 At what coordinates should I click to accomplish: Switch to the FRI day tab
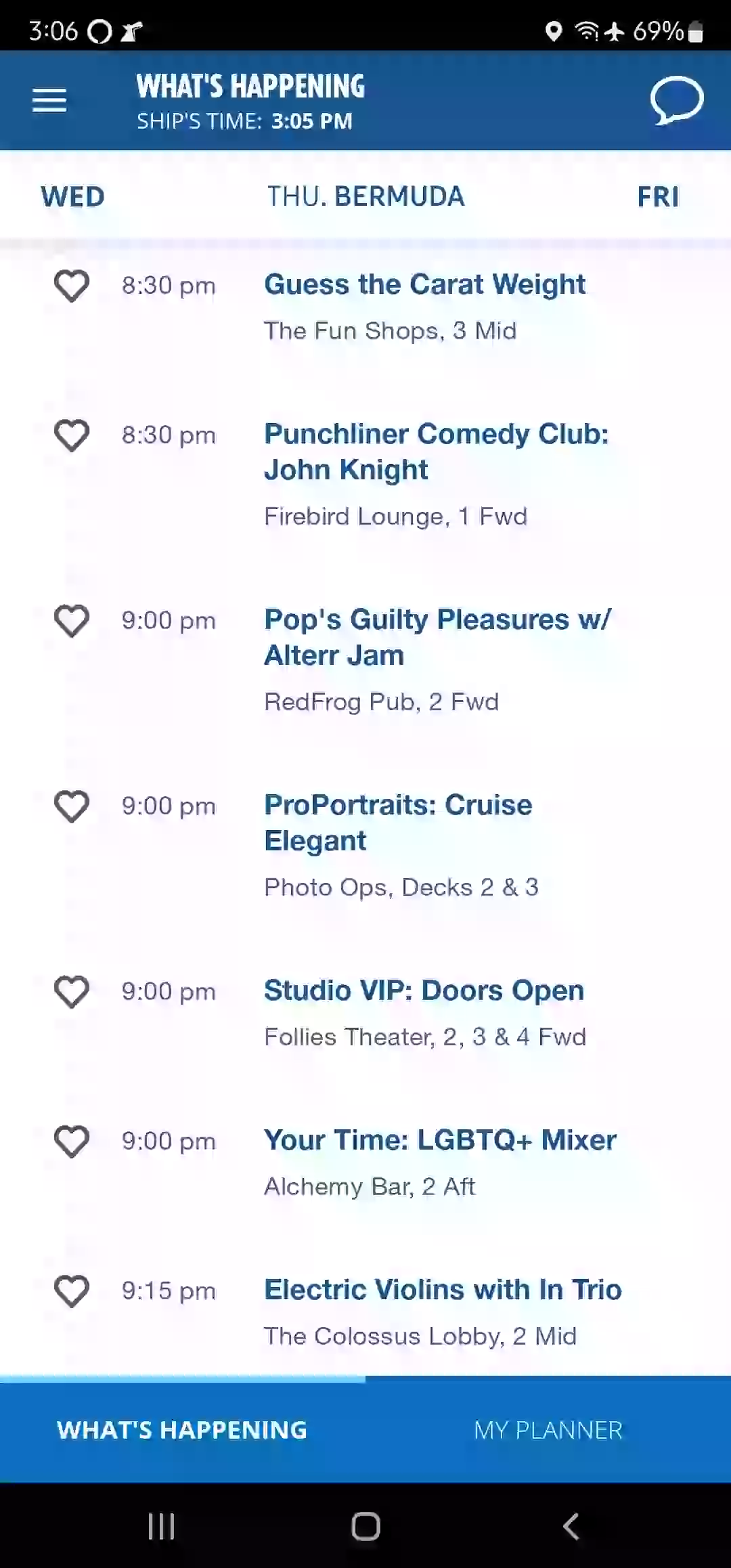[658, 197]
